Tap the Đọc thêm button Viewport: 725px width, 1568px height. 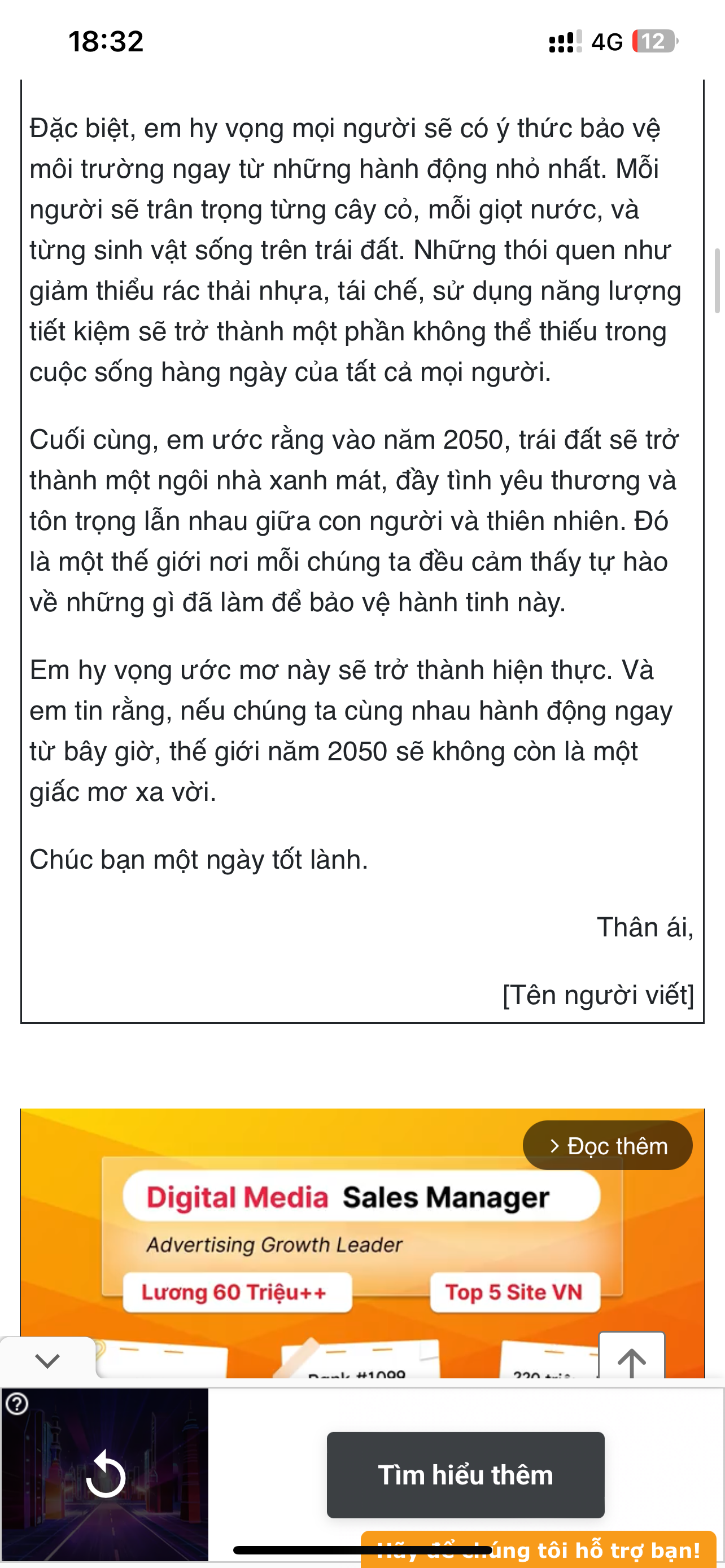pyautogui.click(x=607, y=1146)
